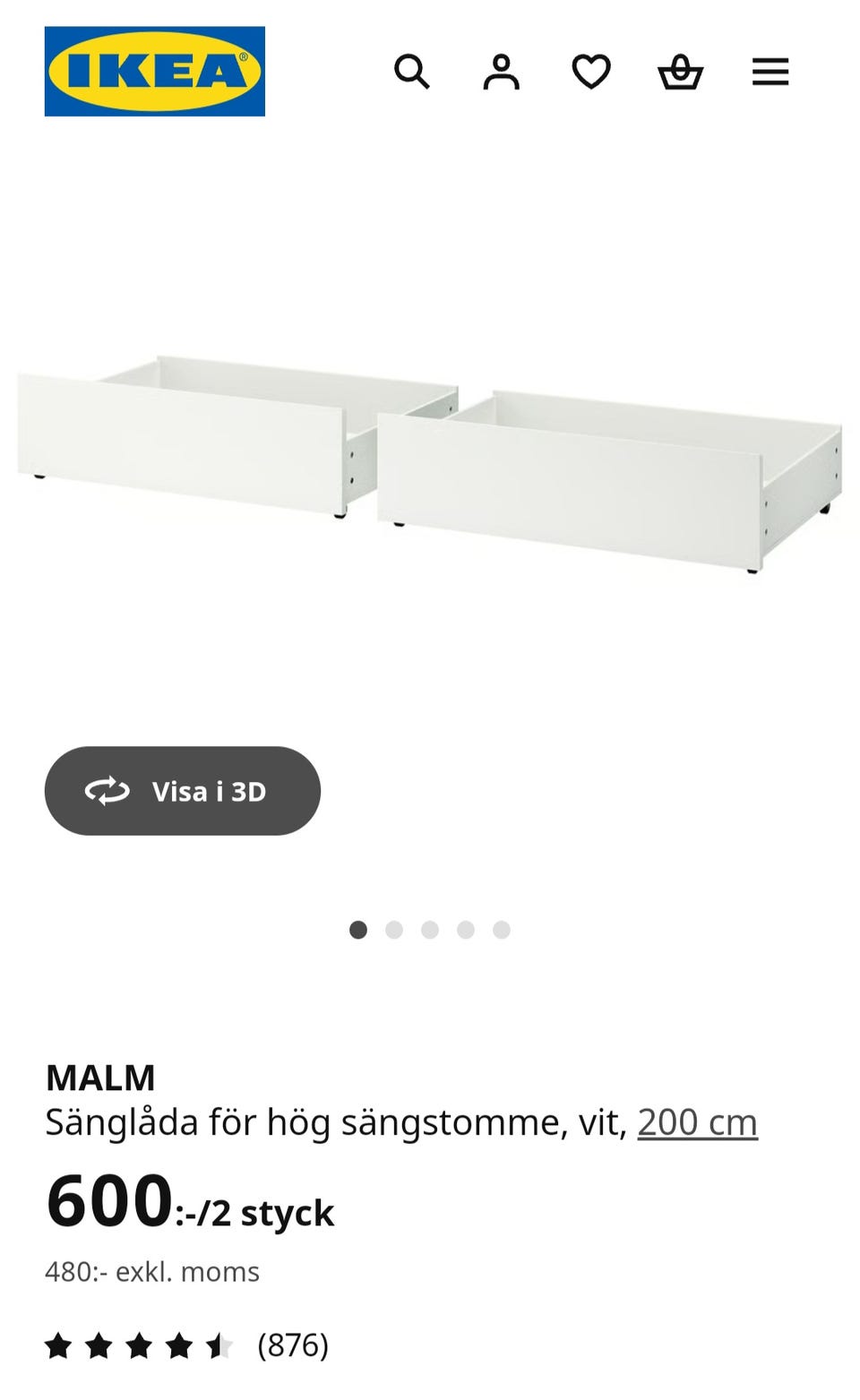860x1400 pixels.
Task: Open the shopping basket icon
Action: (x=682, y=72)
